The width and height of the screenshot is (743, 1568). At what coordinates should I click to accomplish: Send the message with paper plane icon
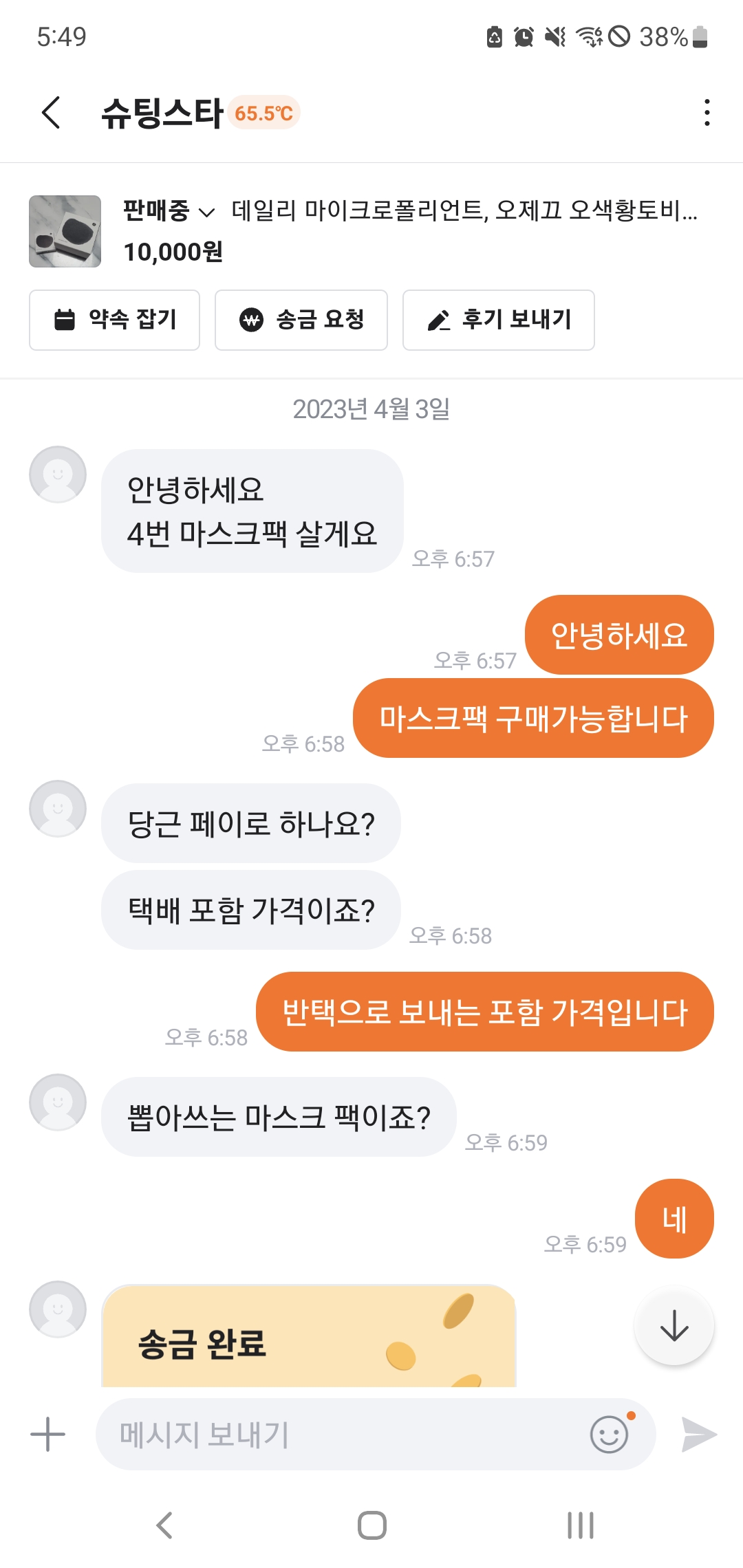coord(699,1435)
